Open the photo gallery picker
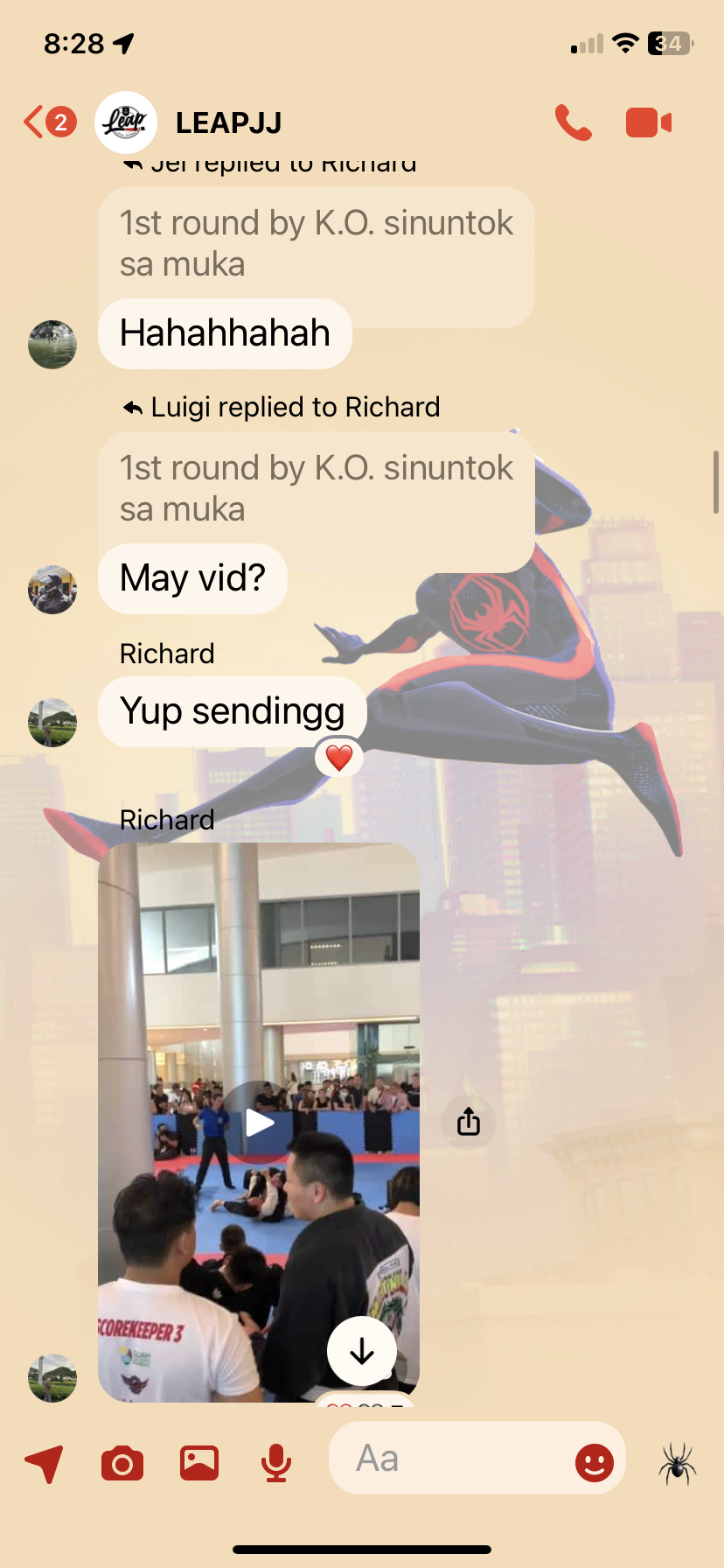 point(199,1463)
